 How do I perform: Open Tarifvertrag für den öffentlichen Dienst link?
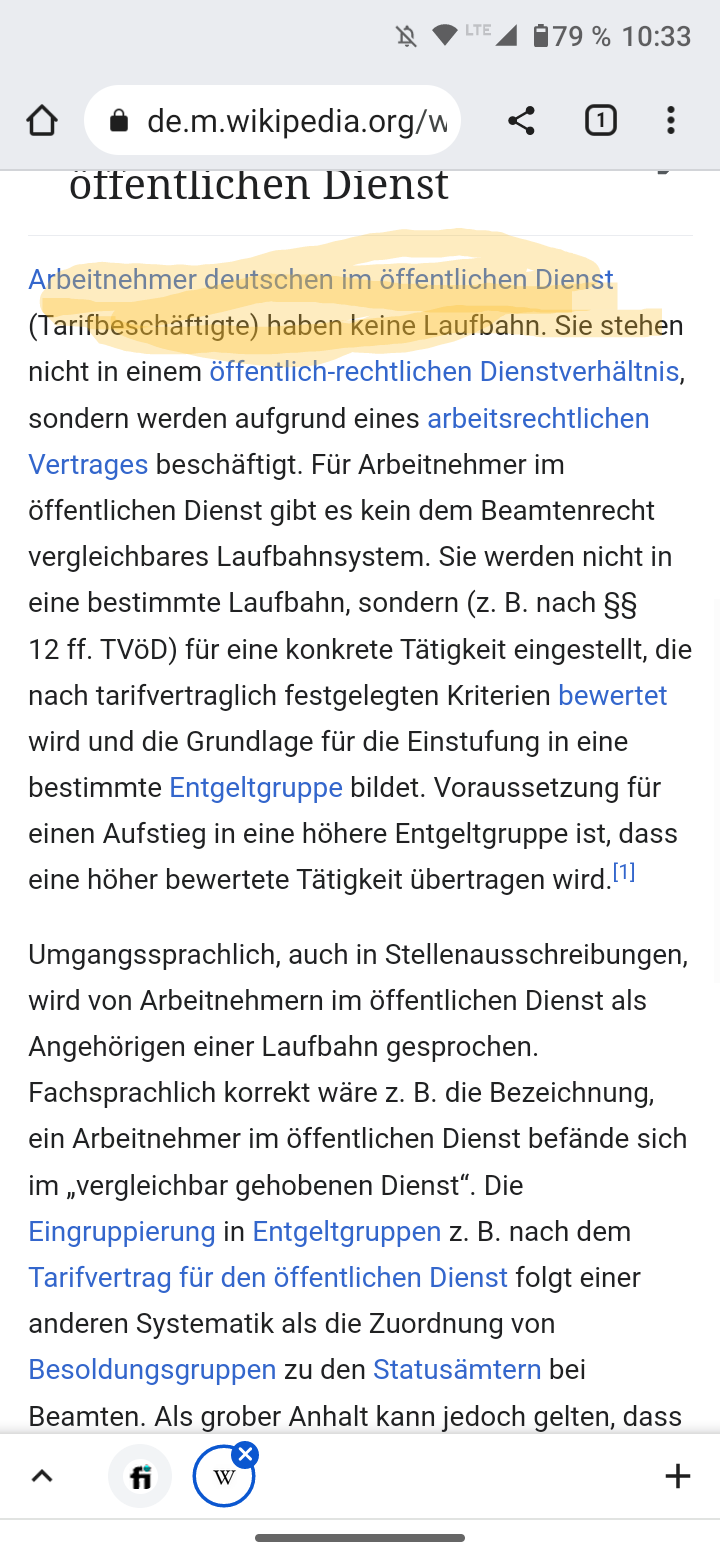pos(268,1277)
